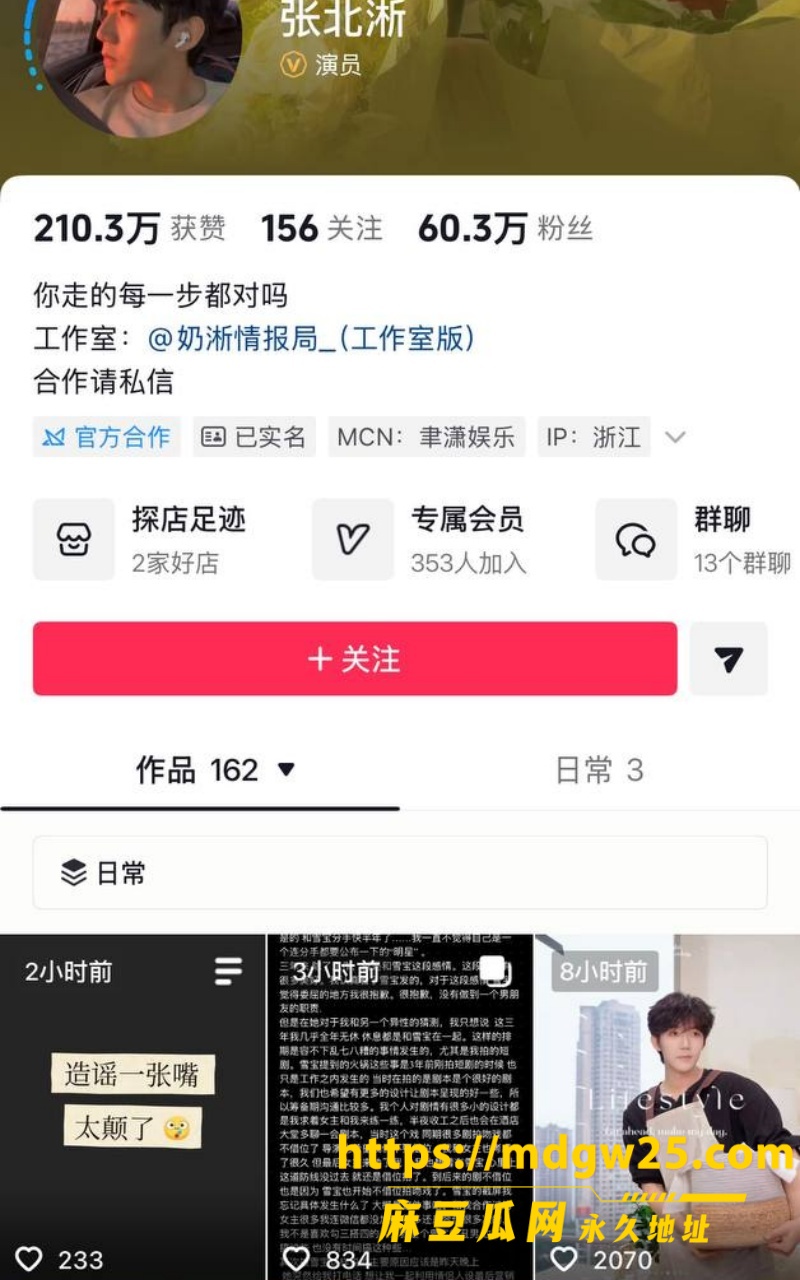Tap the red 关注 follow button
Image resolution: width=800 pixels, height=1280 pixels.
[355, 659]
